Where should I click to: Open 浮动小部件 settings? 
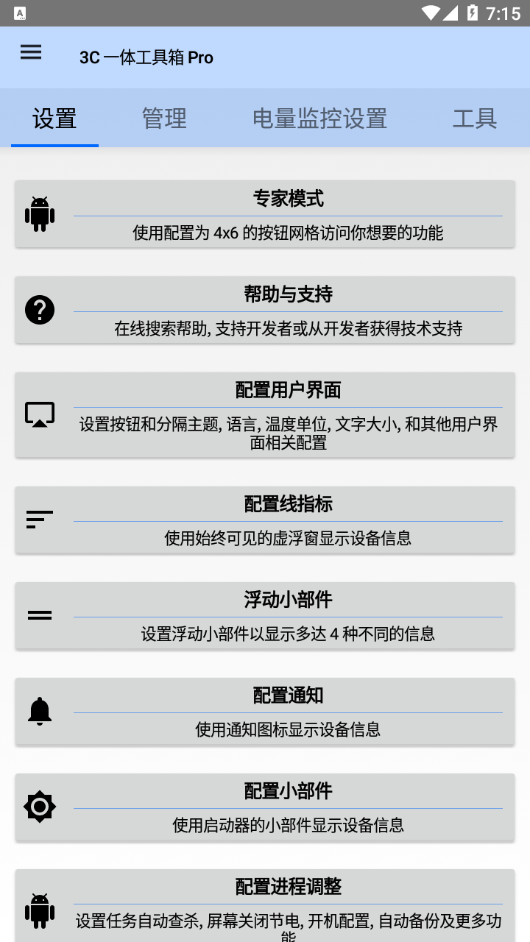coord(264,616)
